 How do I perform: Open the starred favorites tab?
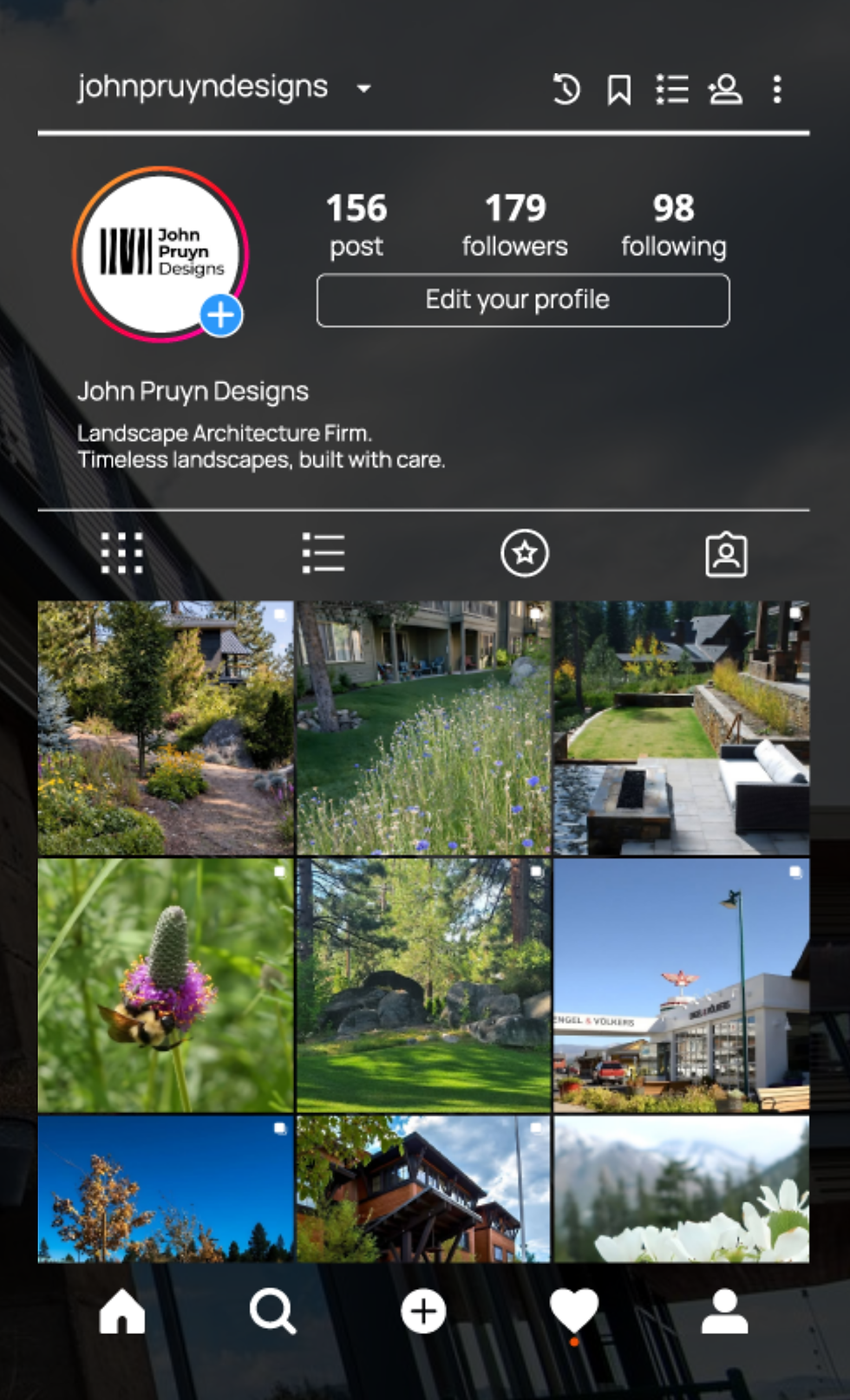point(525,553)
